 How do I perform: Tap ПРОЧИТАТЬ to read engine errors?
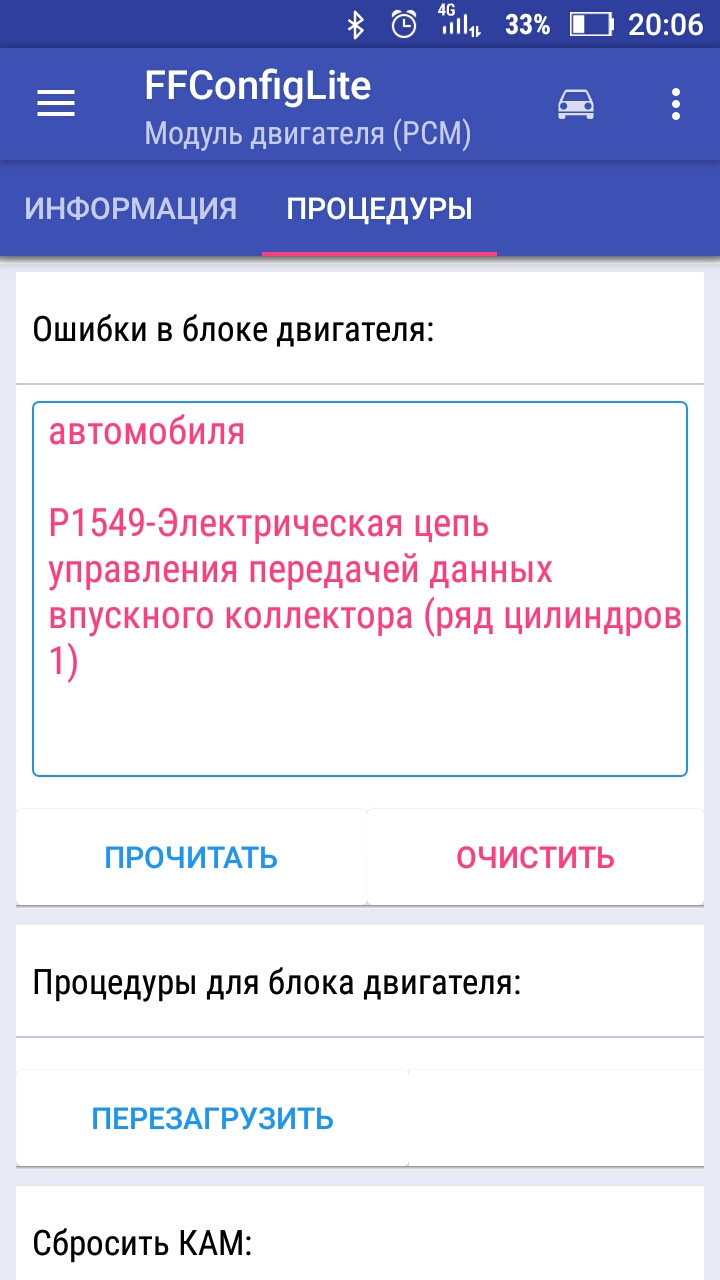(191, 857)
